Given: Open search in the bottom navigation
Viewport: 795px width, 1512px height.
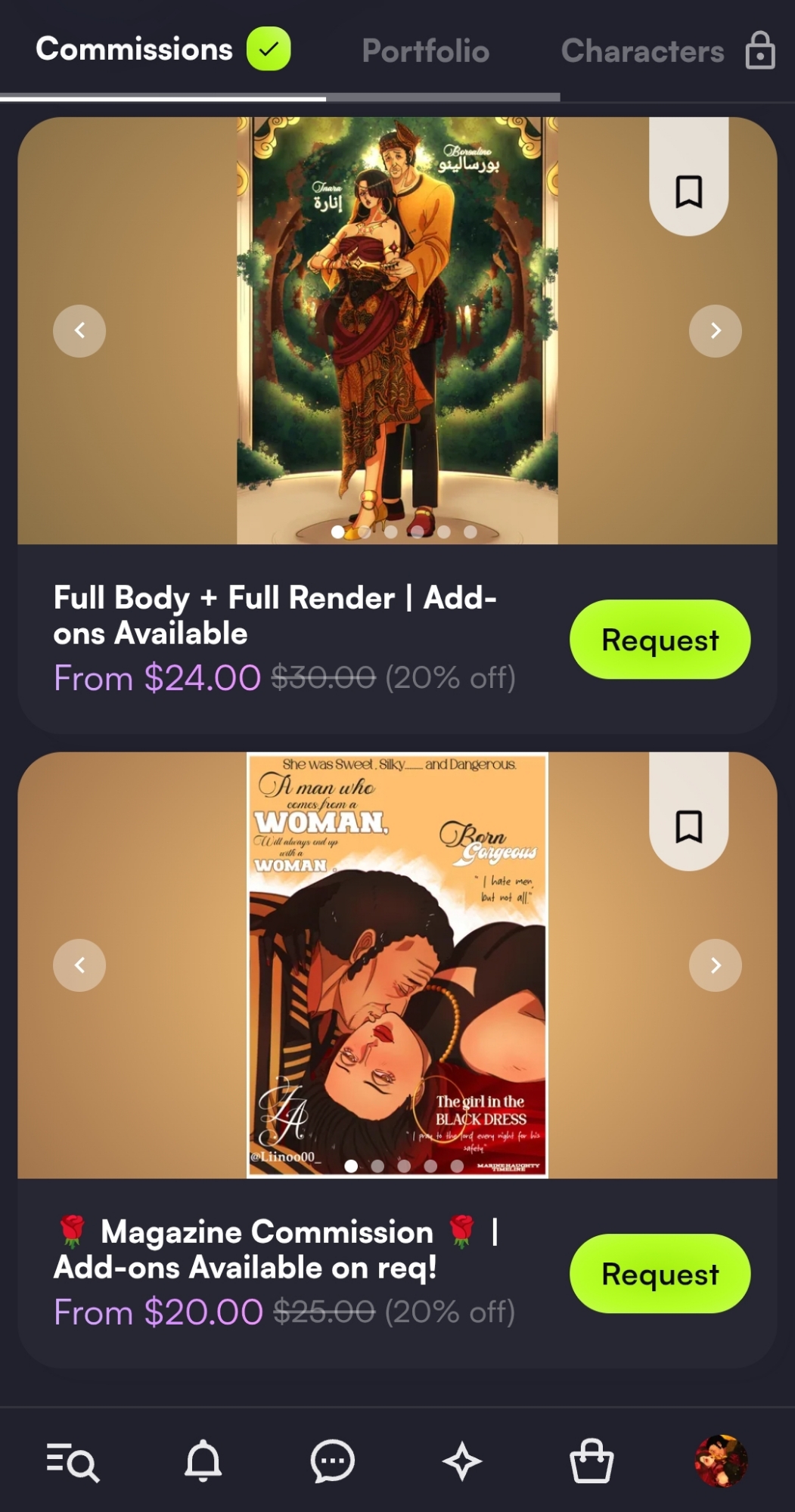Looking at the screenshot, I should tap(73, 1461).
